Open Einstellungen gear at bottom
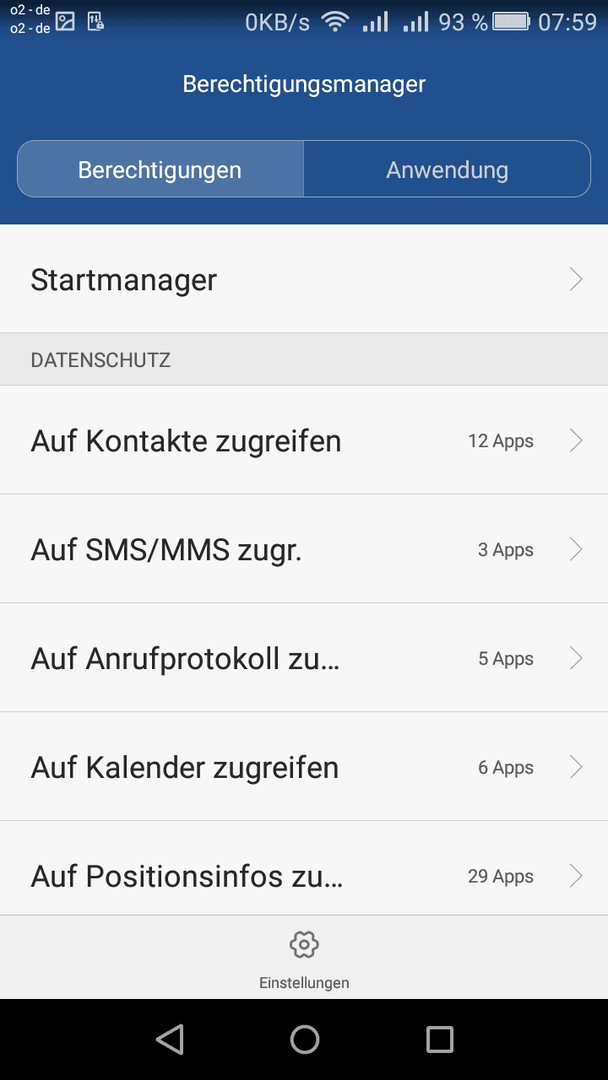Image resolution: width=608 pixels, height=1080 pixels. click(304, 959)
